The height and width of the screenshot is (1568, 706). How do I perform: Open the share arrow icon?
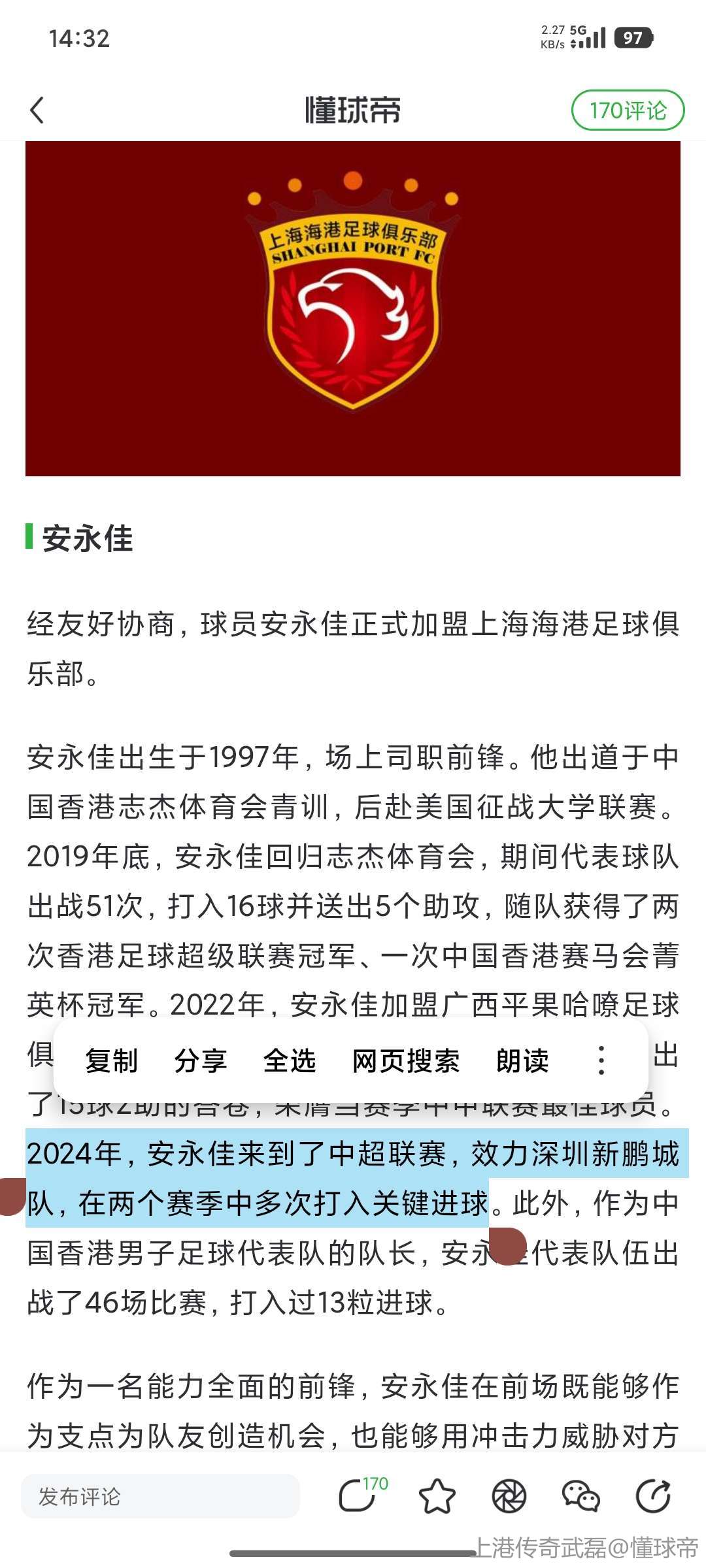coord(653,1495)
